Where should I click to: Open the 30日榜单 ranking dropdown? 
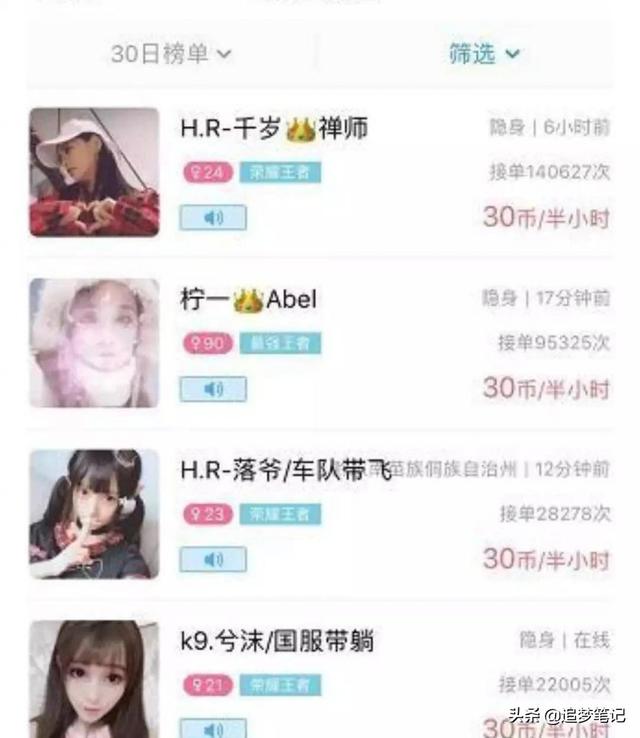pos(170,53)
